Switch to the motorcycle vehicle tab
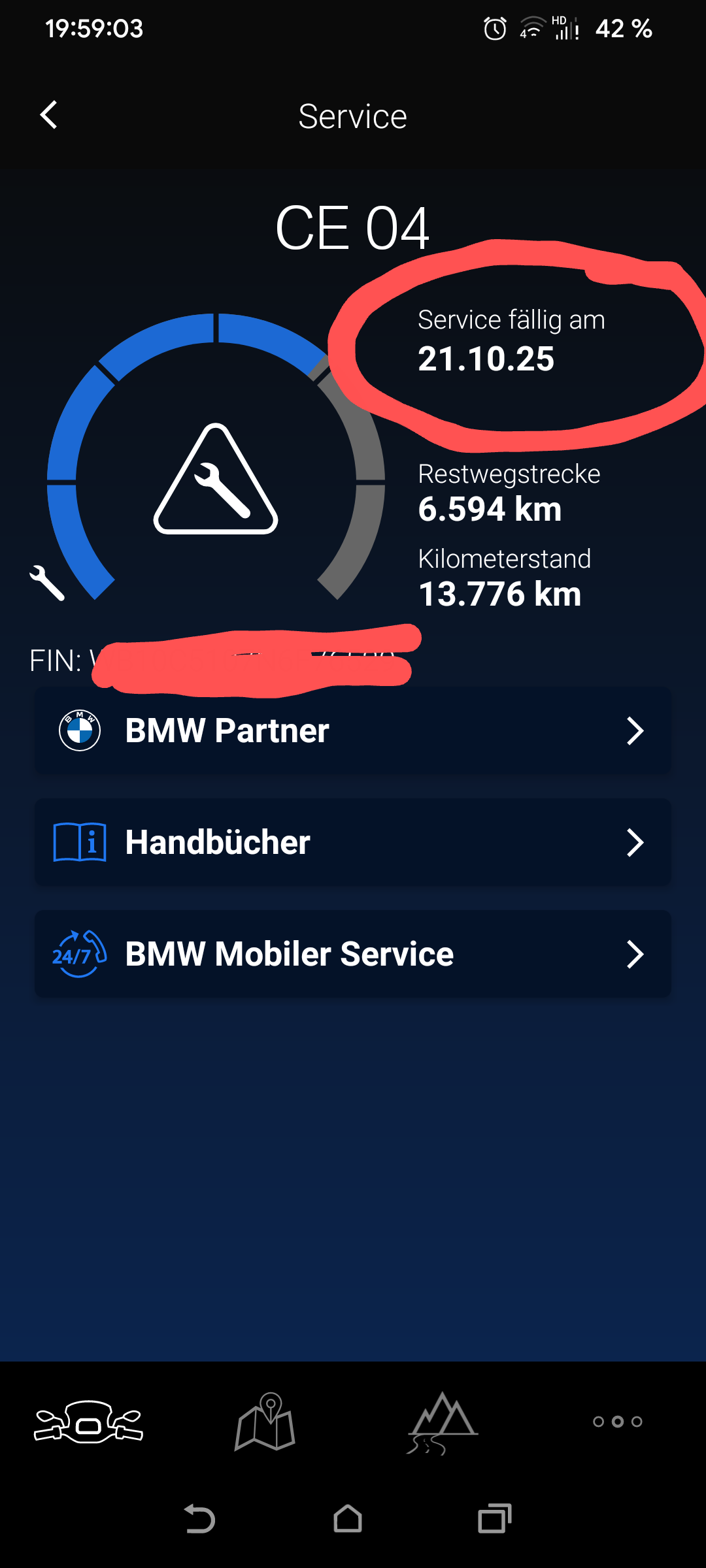Image resolution: width=706 pixels, height=1568 pixels. coord(88,1421)
